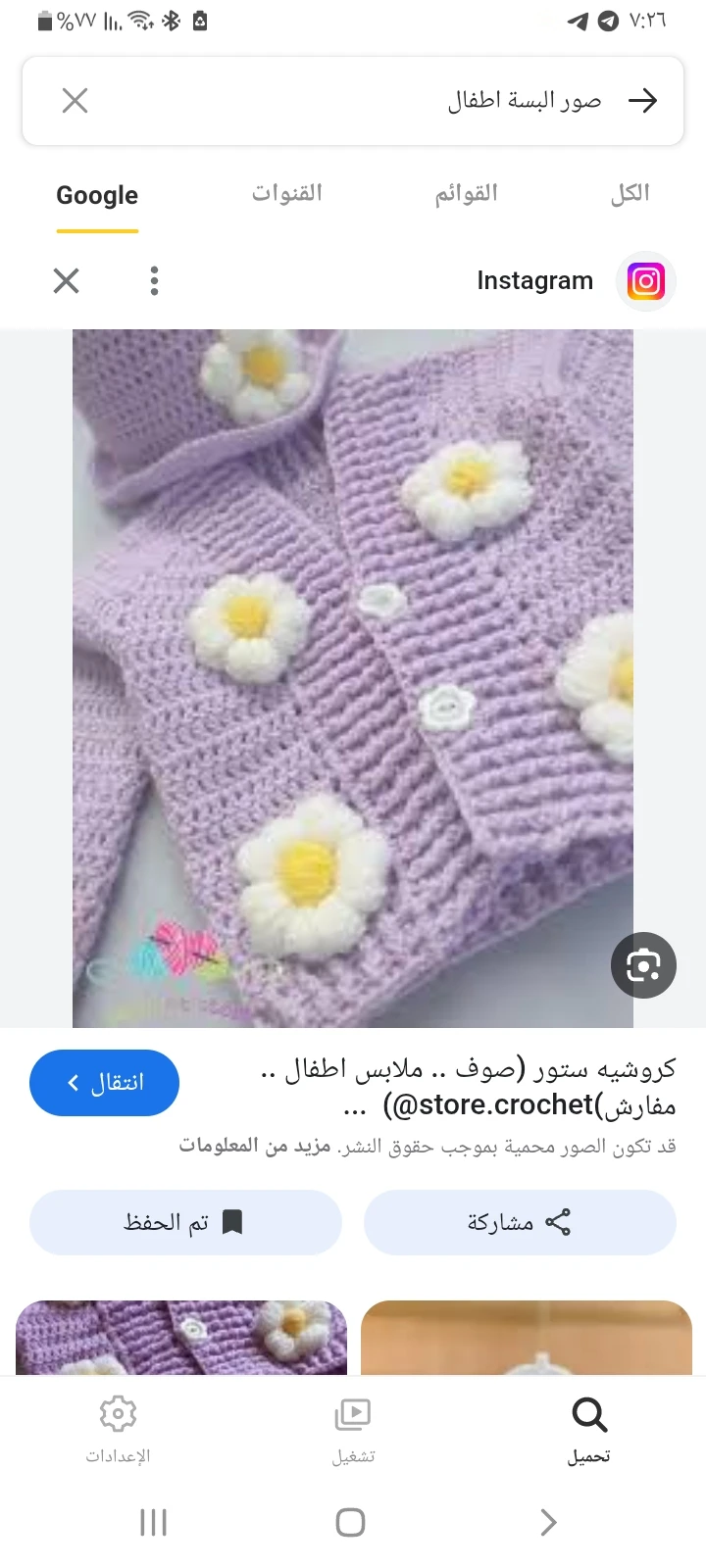Close the Instagram image preview

click(66, 281)
